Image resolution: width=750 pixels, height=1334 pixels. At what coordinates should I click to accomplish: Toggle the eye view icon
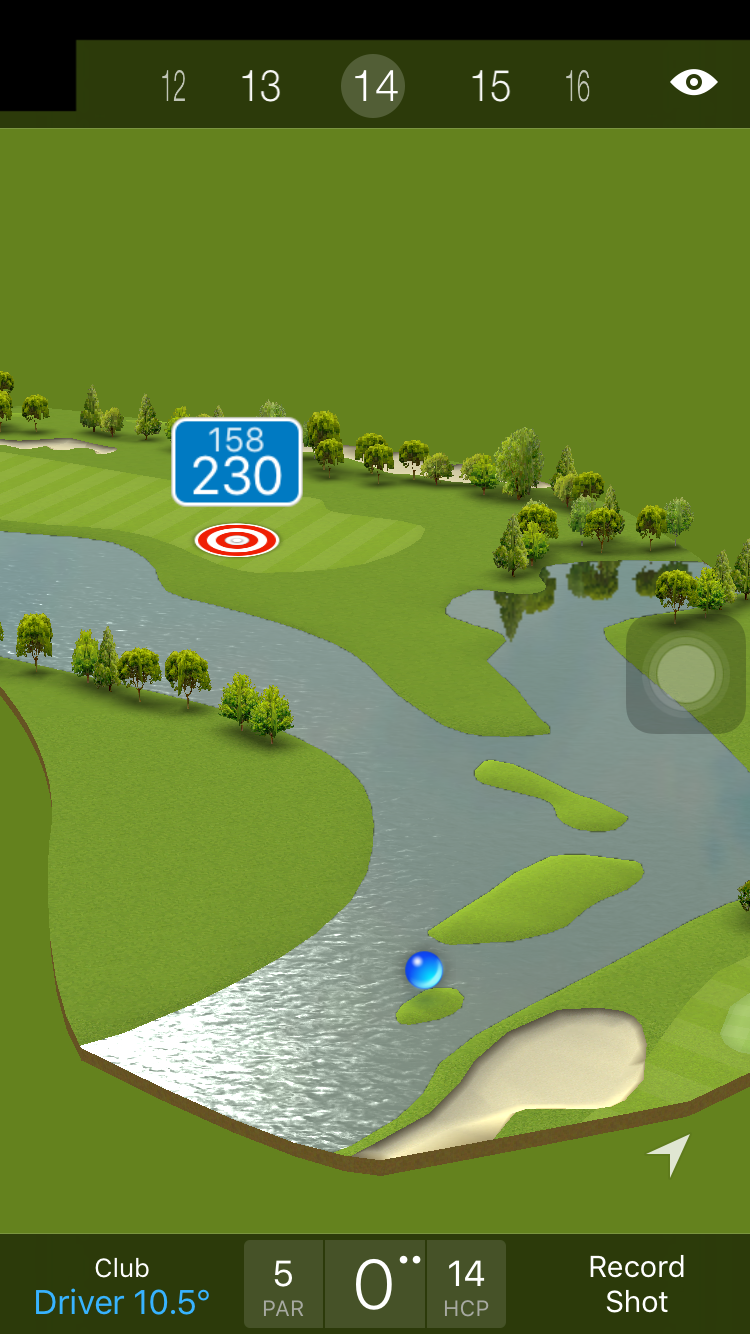tap(693, 83)
